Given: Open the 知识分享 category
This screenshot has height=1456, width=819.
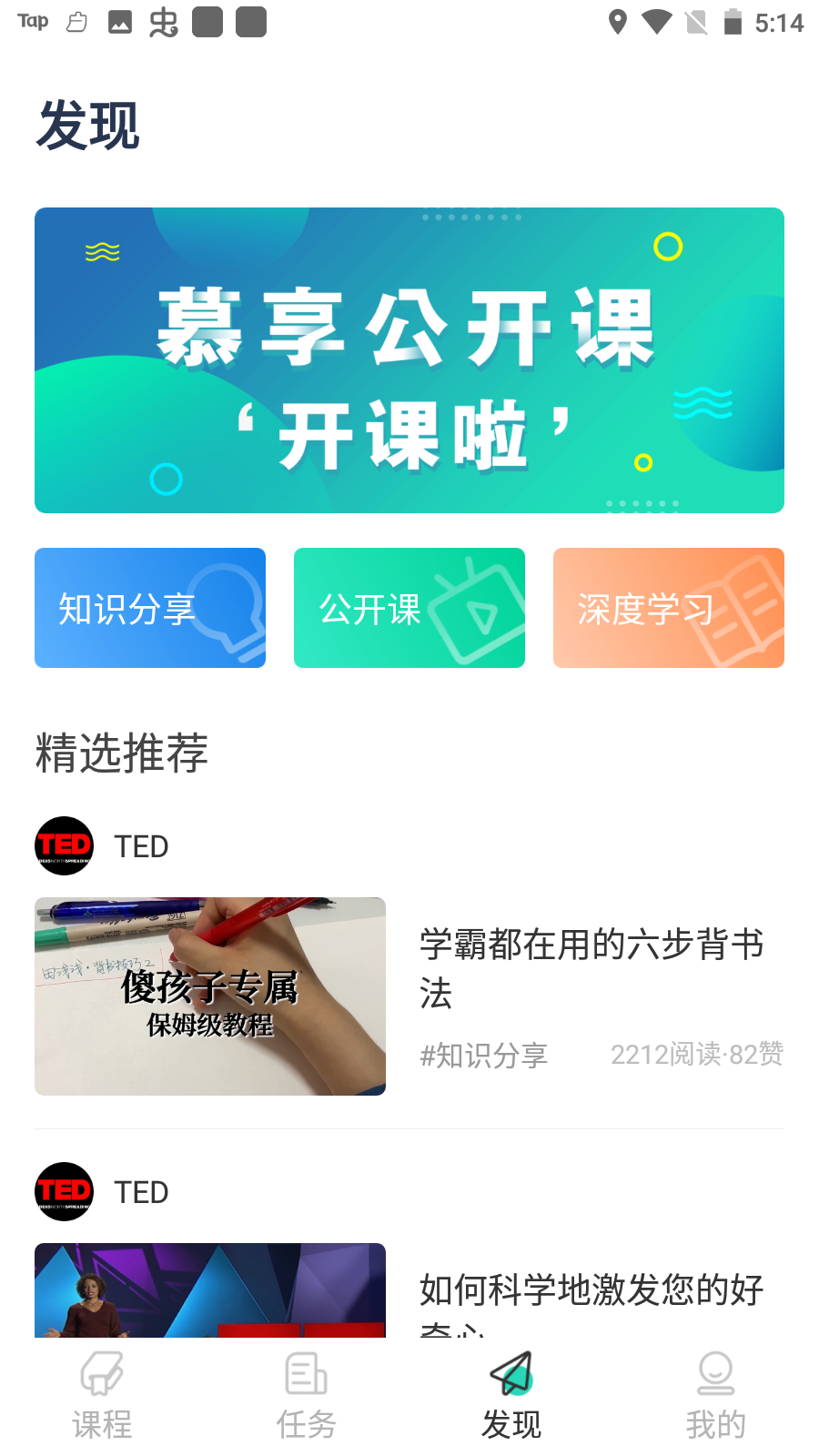Looking at the screenshot, I should pos(150,608).
